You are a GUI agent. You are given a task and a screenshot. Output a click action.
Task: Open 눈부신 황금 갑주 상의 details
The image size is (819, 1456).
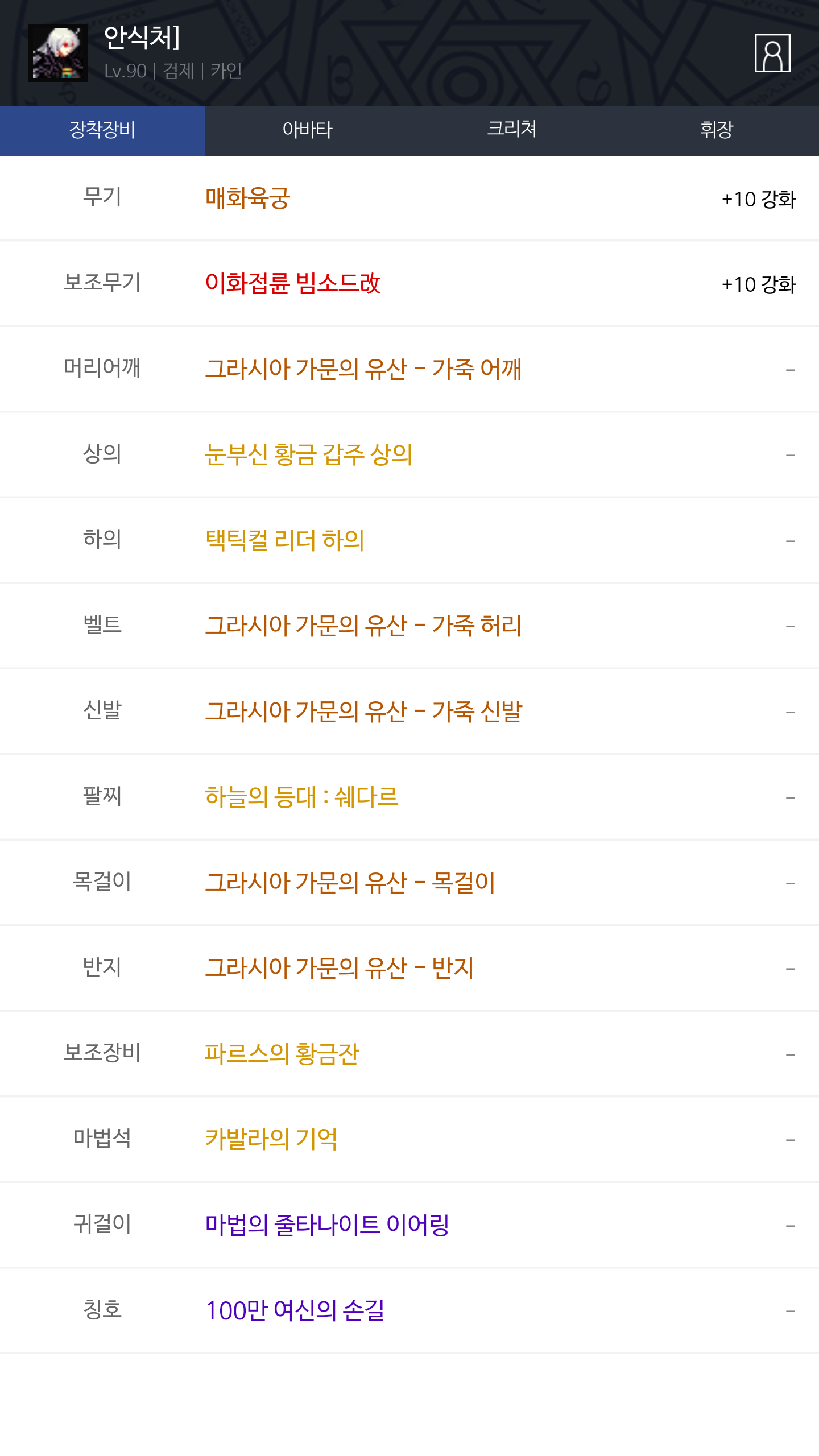309,454
